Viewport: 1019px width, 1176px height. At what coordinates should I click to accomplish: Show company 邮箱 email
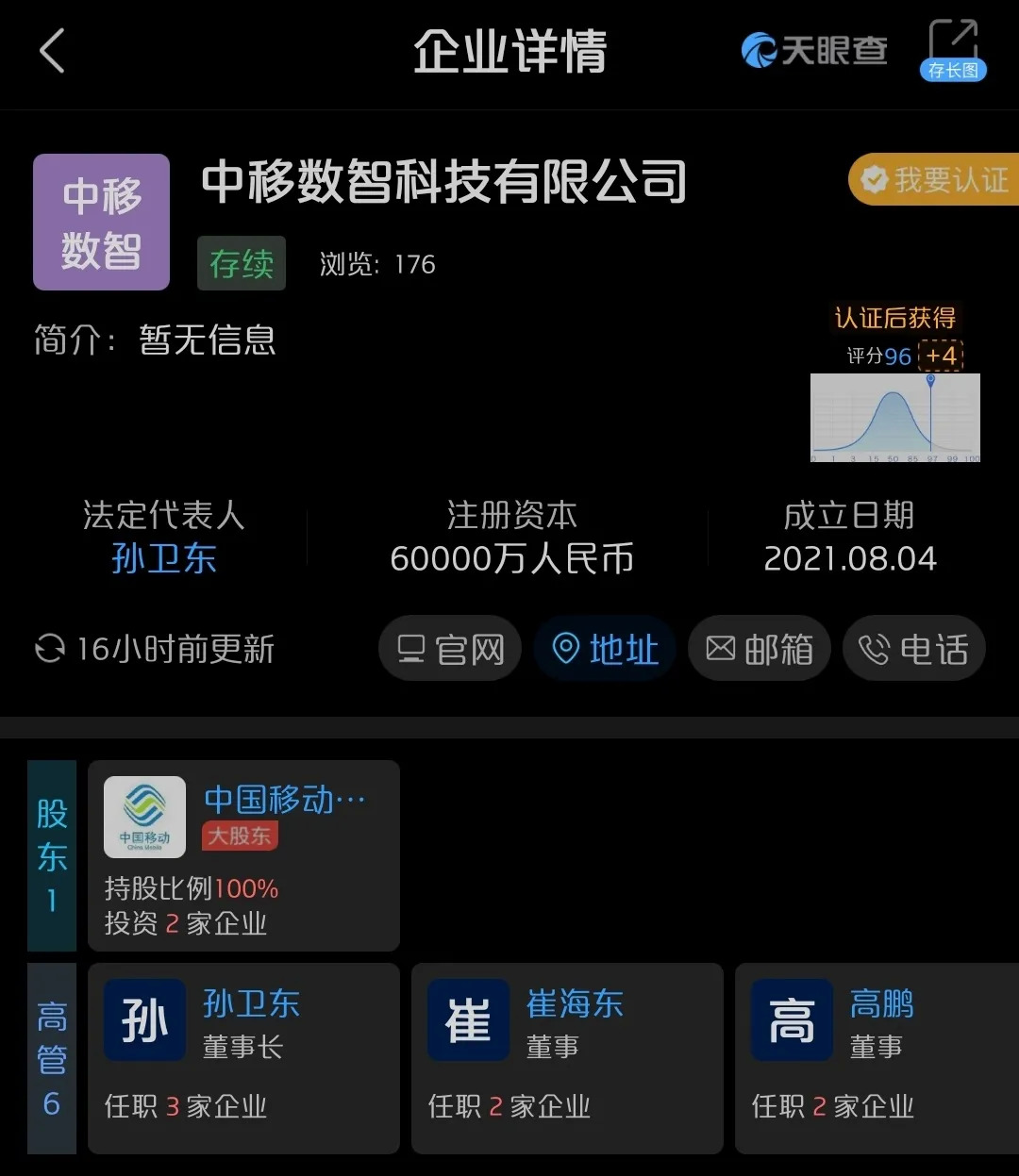point(760,649)
